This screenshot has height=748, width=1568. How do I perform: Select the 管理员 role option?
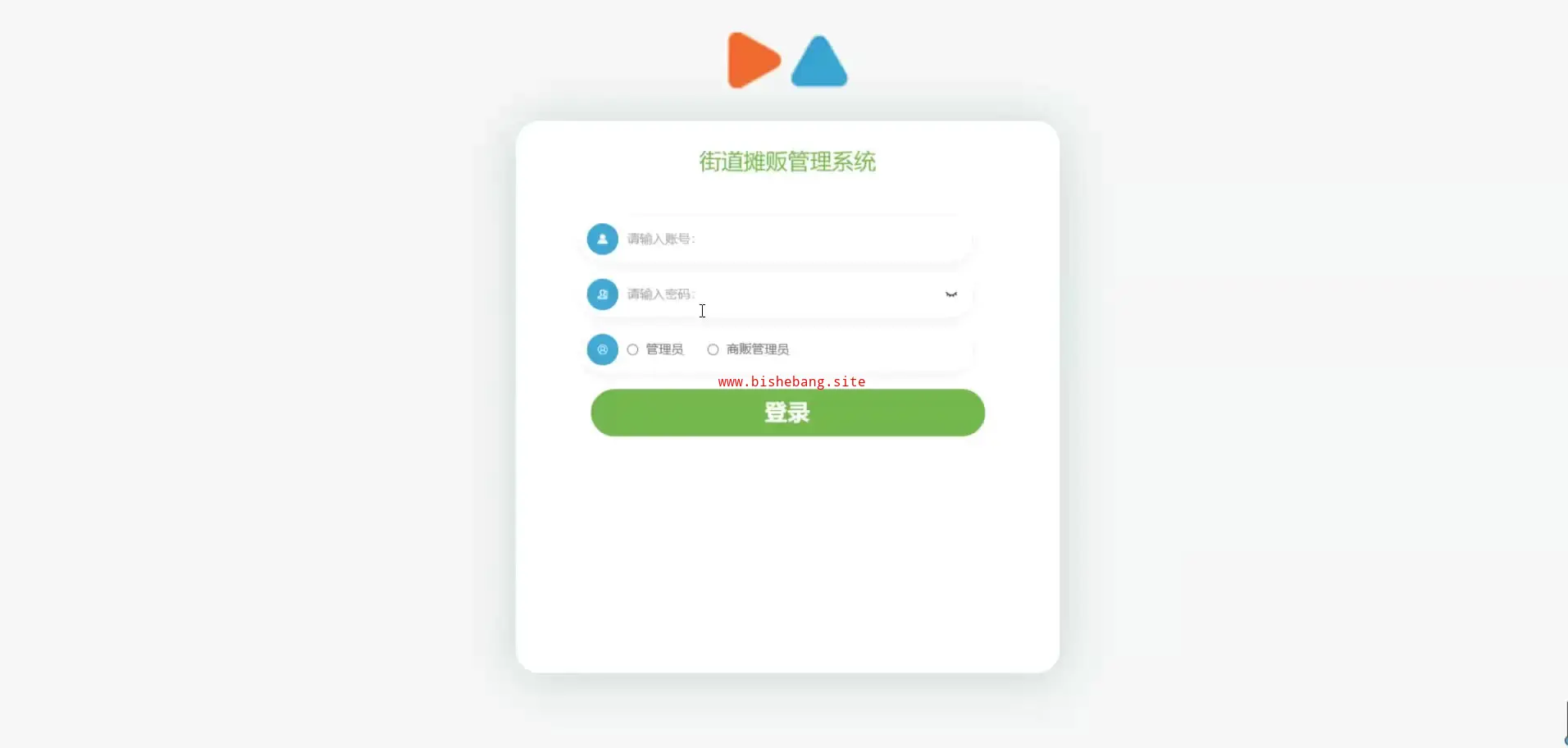pos(633,349)
